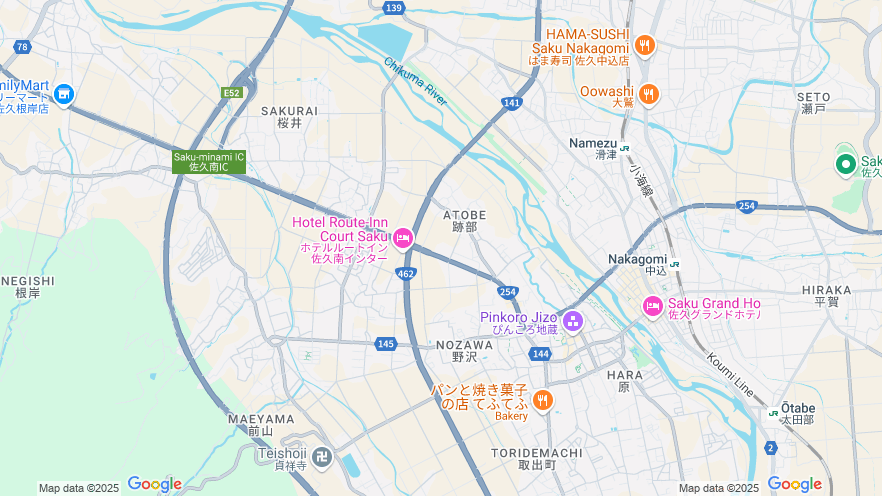
Task: Open the green marker near Seto
Action: [846, 163]
